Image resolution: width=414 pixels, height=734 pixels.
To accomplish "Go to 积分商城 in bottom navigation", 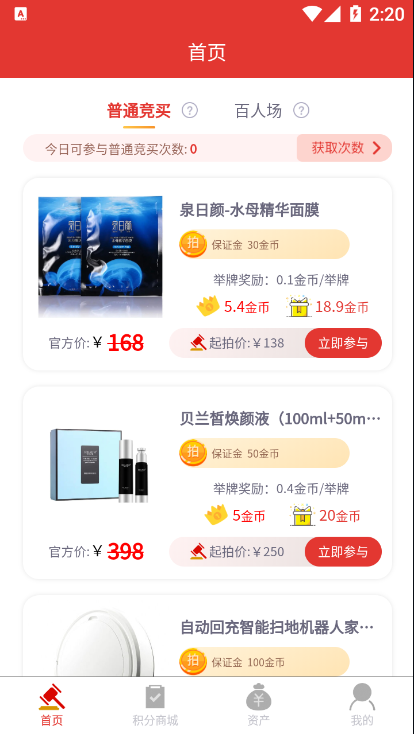I will 155,705.
